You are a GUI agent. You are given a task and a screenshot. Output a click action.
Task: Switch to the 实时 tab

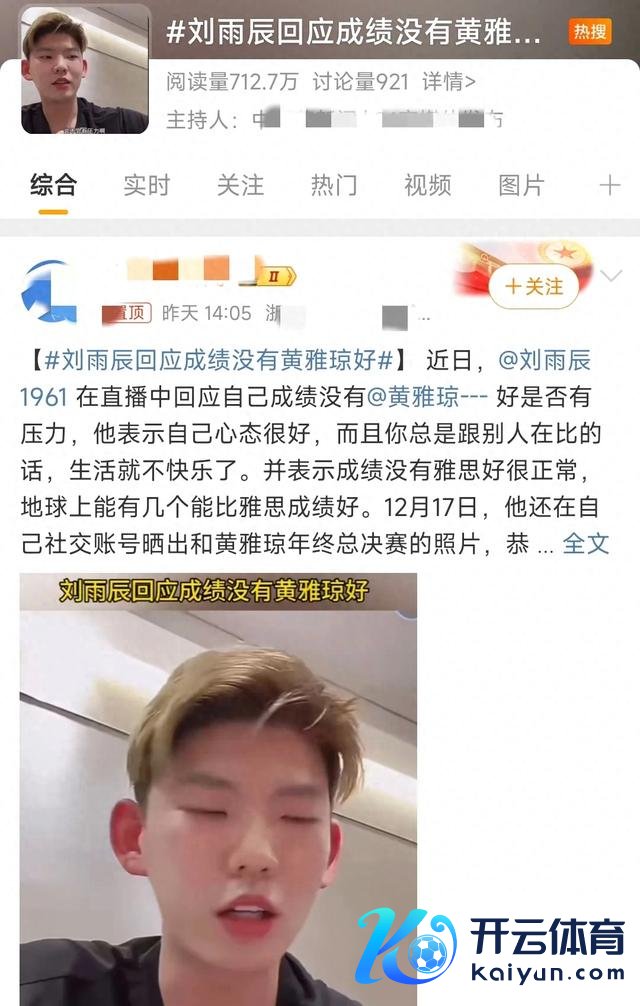click(146, 185)
